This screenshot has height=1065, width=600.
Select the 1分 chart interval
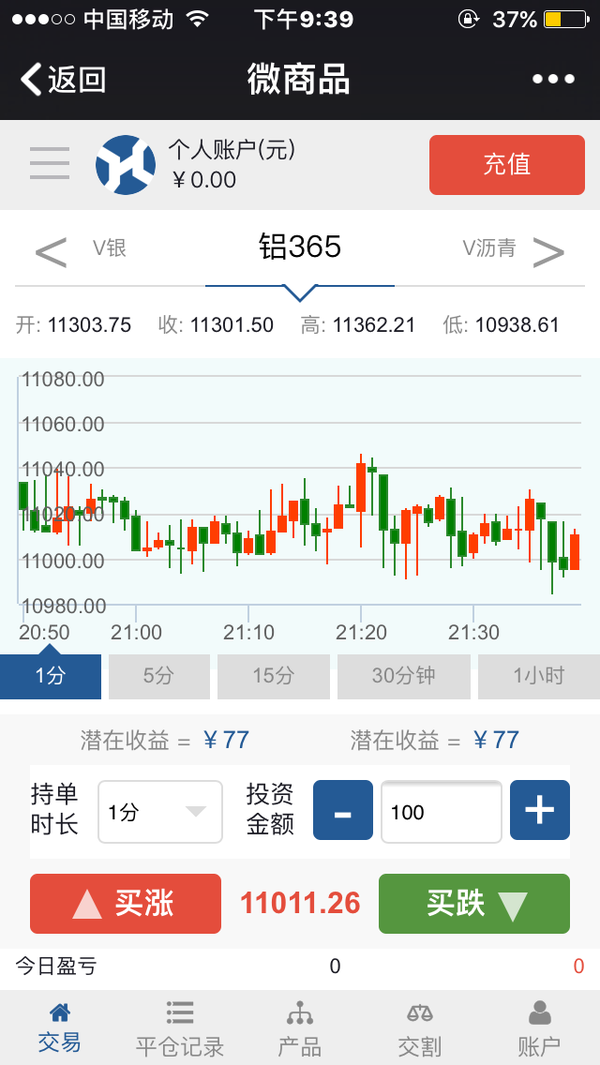tap(50, 676)
